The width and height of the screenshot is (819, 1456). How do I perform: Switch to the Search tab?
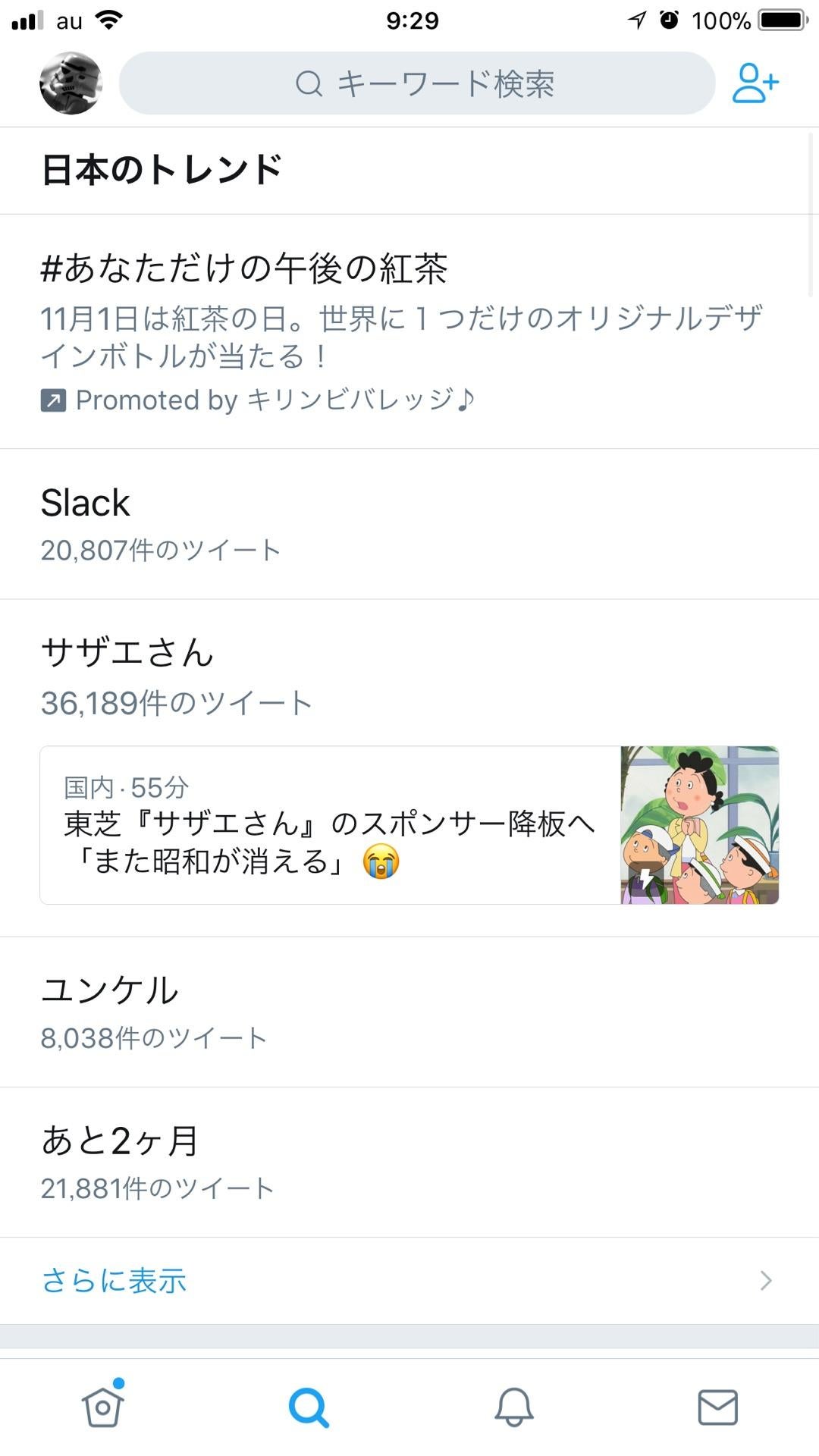[x=309, y=1407]
